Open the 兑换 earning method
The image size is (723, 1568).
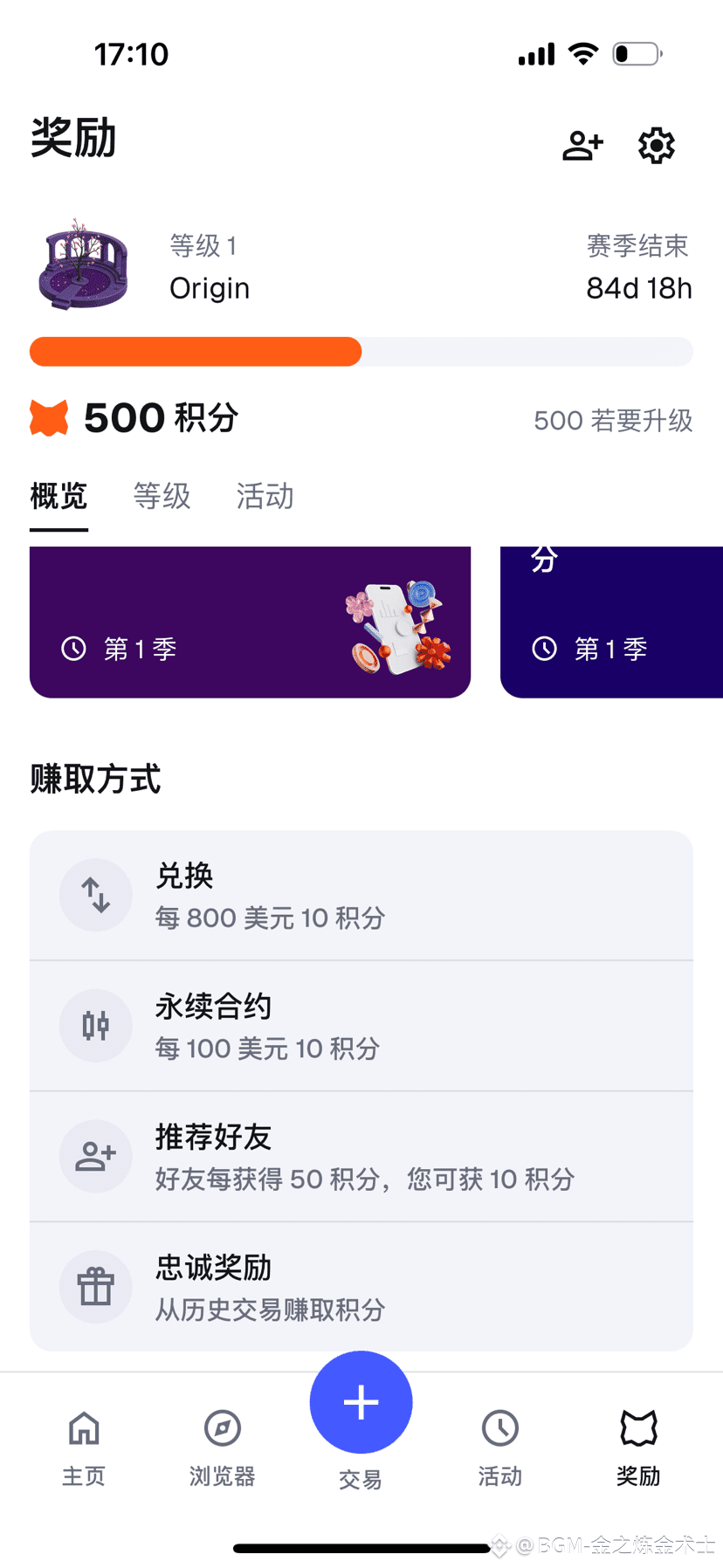tap(361, 895)
